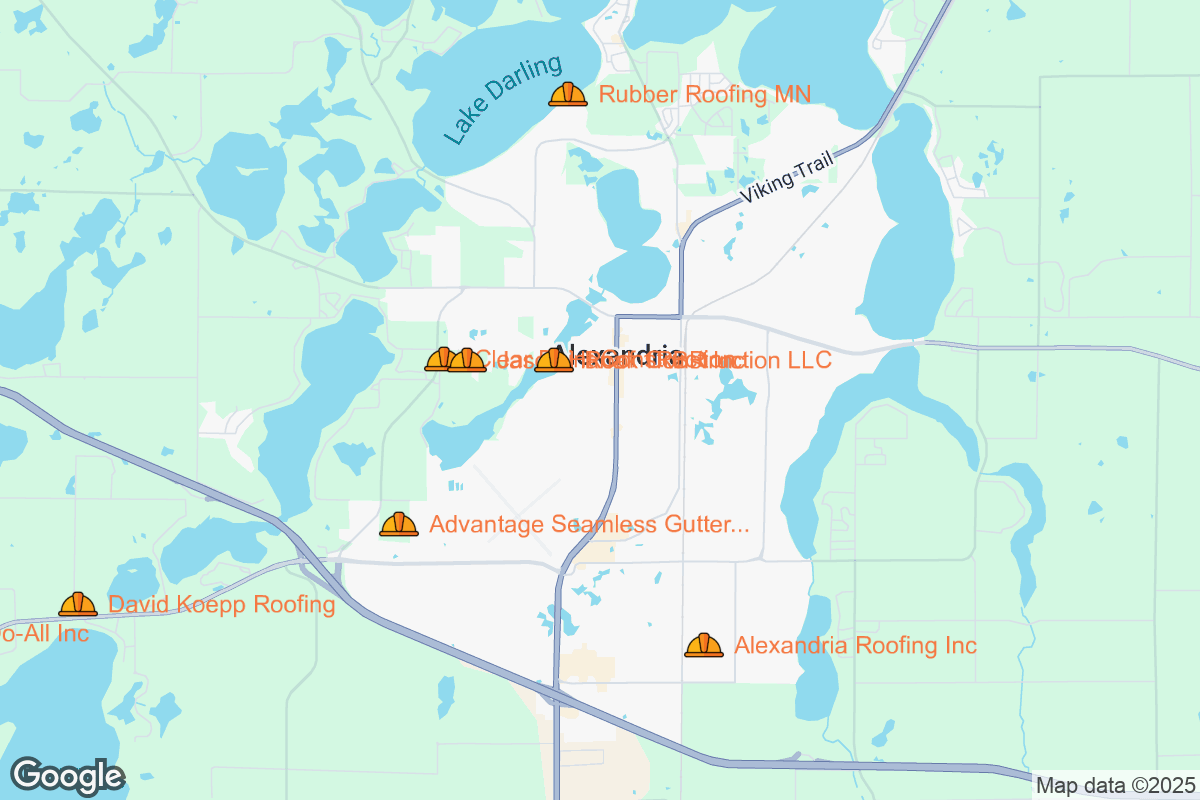View the Alexandria Roofing Inc pin

(x=704, y=645)
